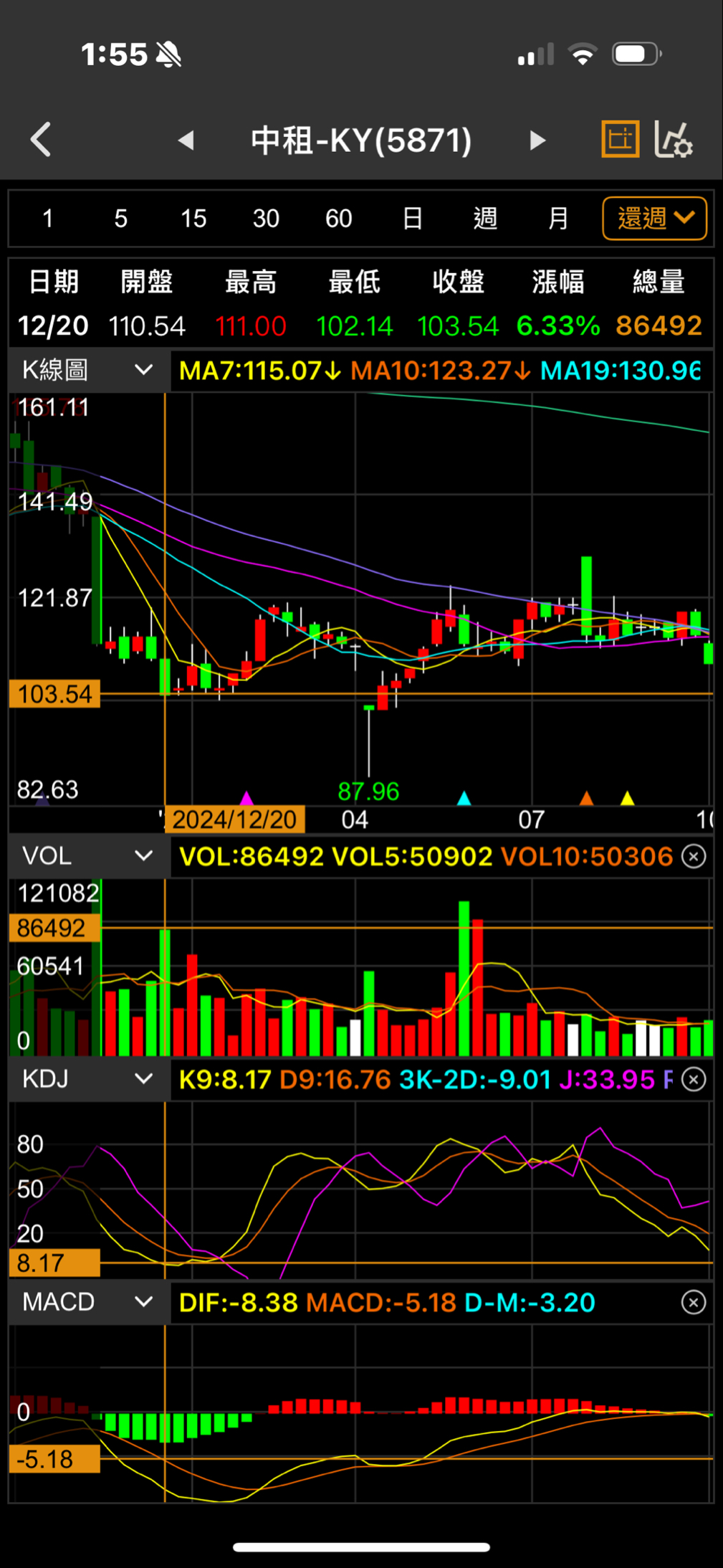Switch to the next stock
The height and width of the screenshot is (1568, 723).
click(x=537, y=140)
